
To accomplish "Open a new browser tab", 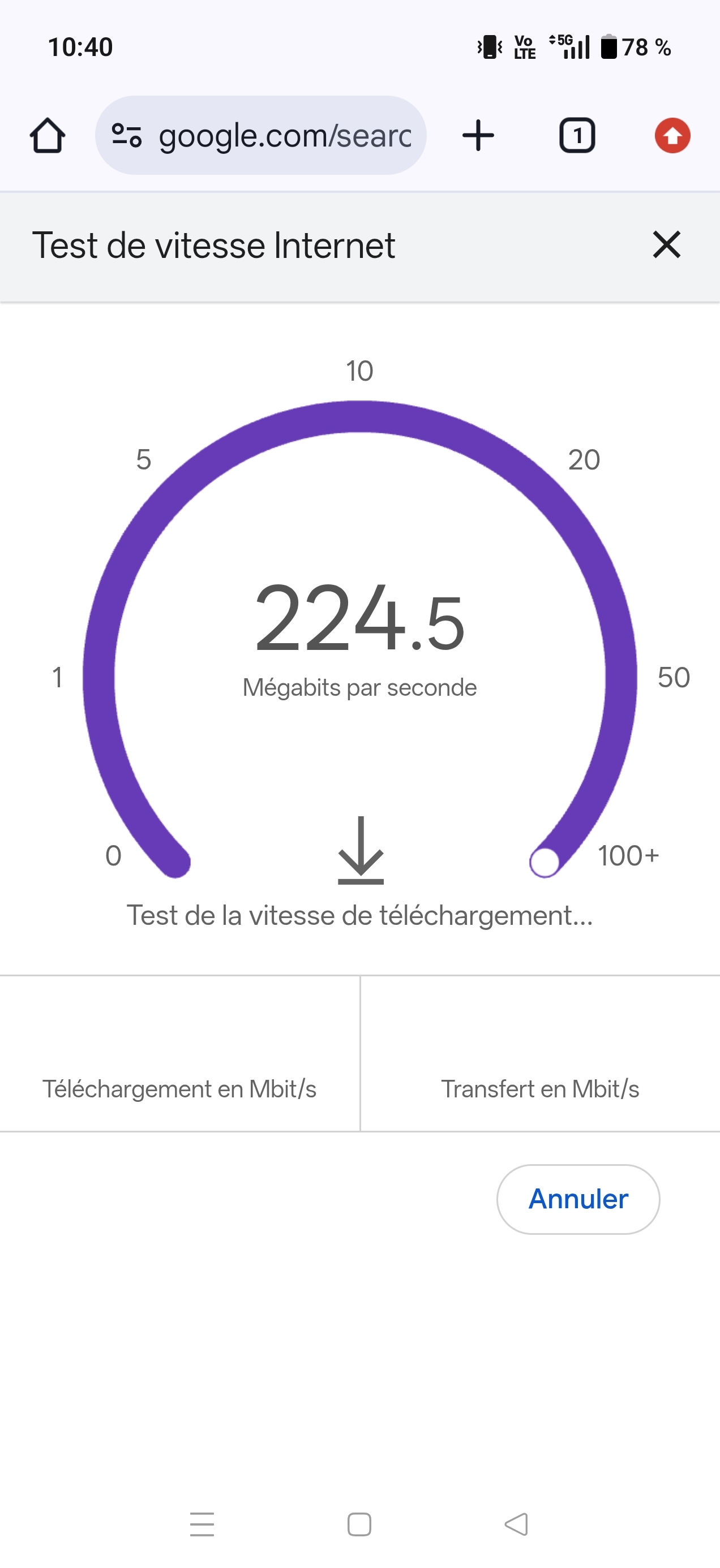I will (478, 135).
